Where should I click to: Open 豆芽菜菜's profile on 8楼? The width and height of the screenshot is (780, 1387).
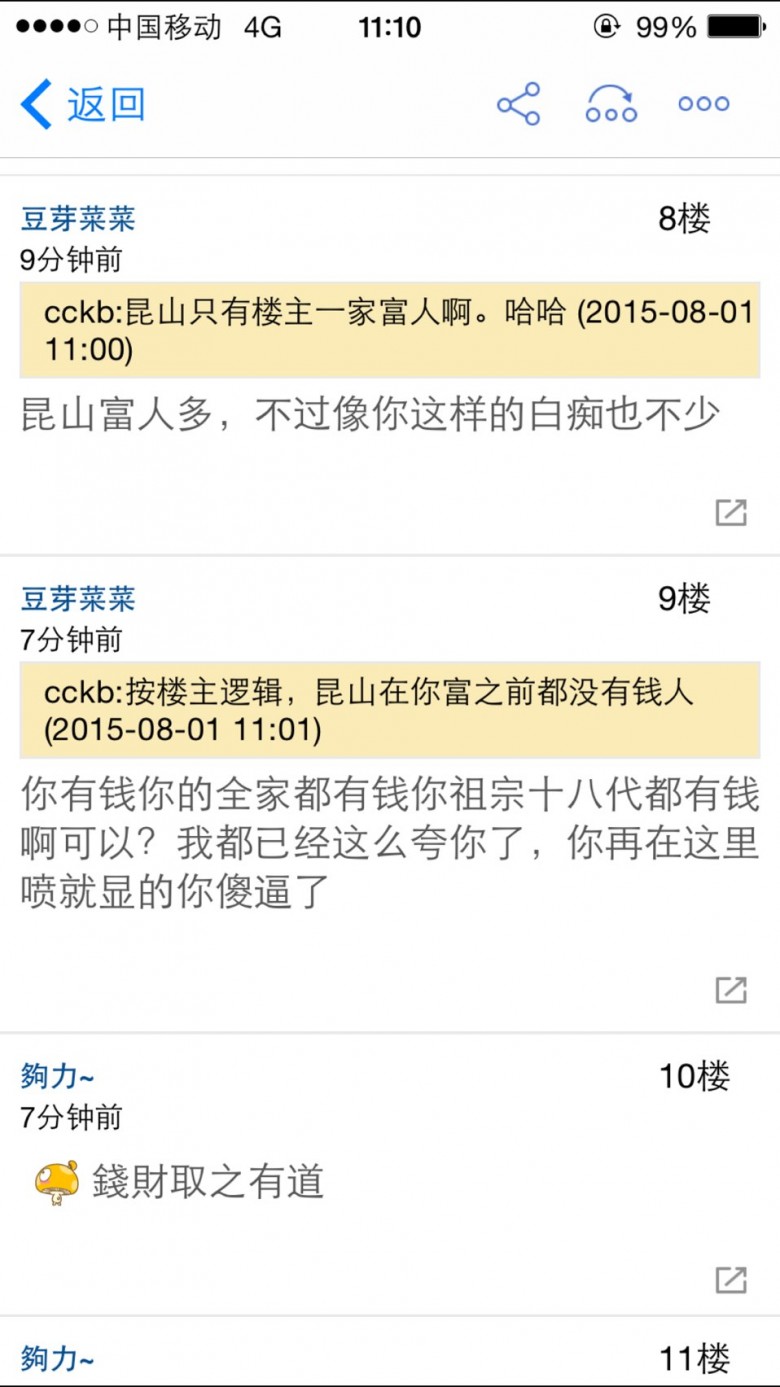pos(78,218)
